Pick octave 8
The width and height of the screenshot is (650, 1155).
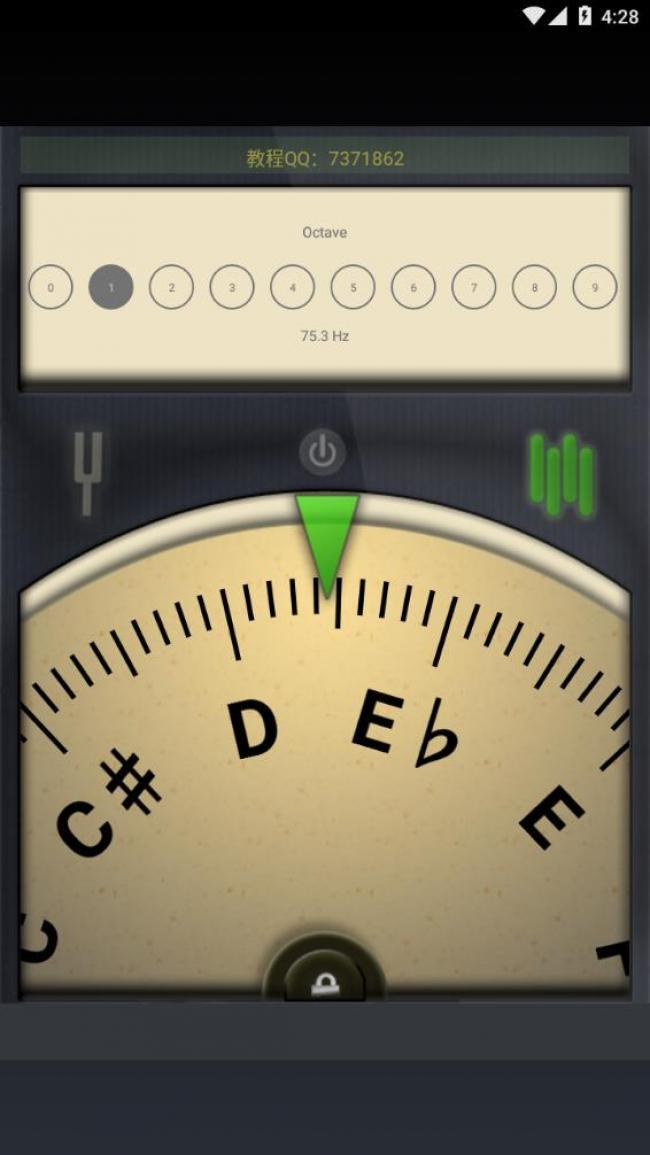tap(534, 287)
